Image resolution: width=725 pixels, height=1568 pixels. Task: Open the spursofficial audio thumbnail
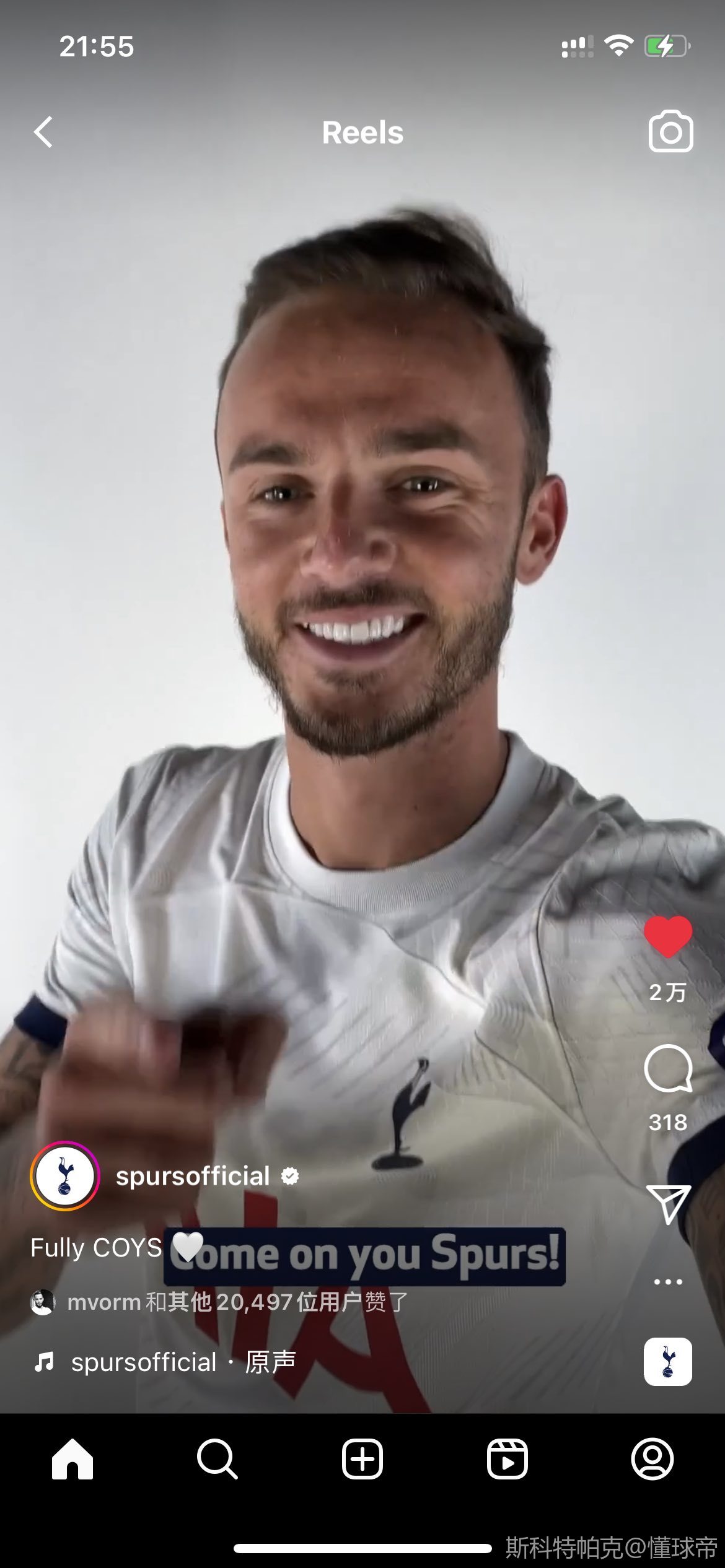pos(667,1362)
